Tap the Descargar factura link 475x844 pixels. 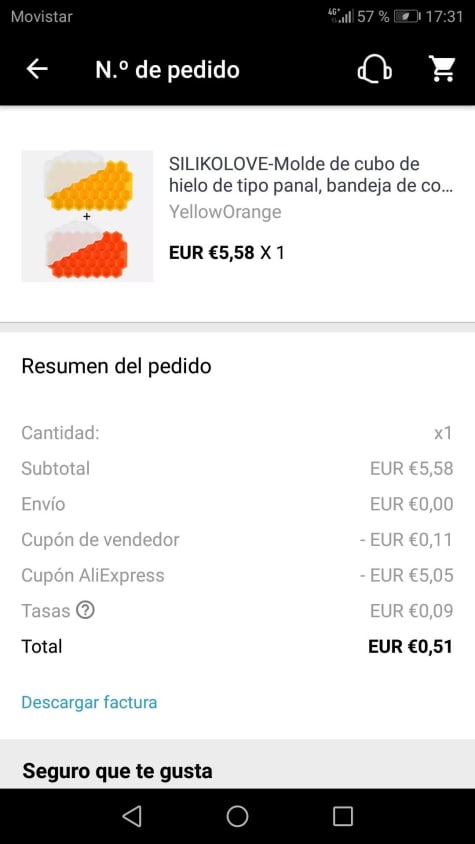pyautogui.click(x=89, y=702)
